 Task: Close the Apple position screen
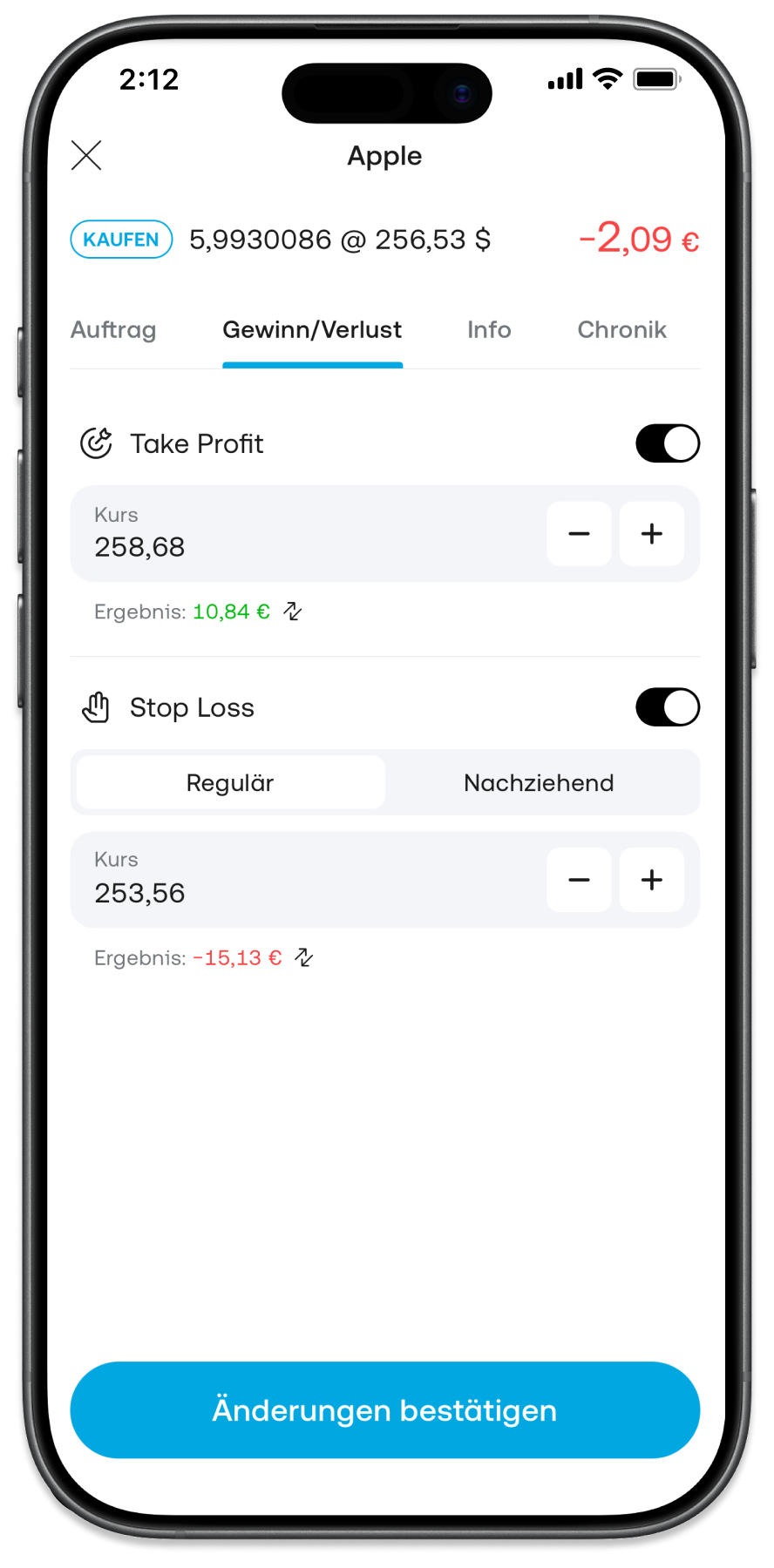point(86,156)
